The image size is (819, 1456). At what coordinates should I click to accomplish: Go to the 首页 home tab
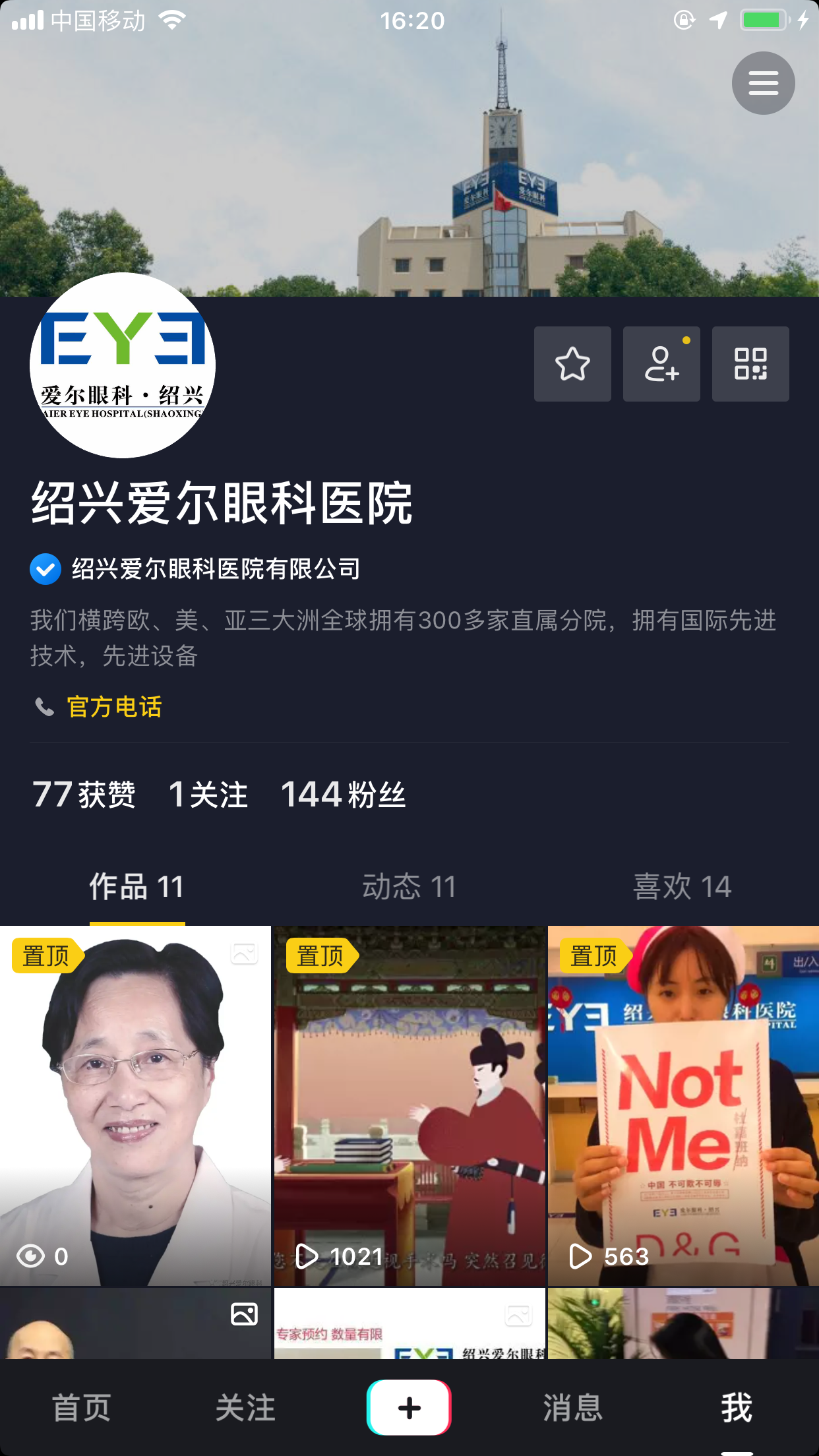click(x=82, y=1407)
